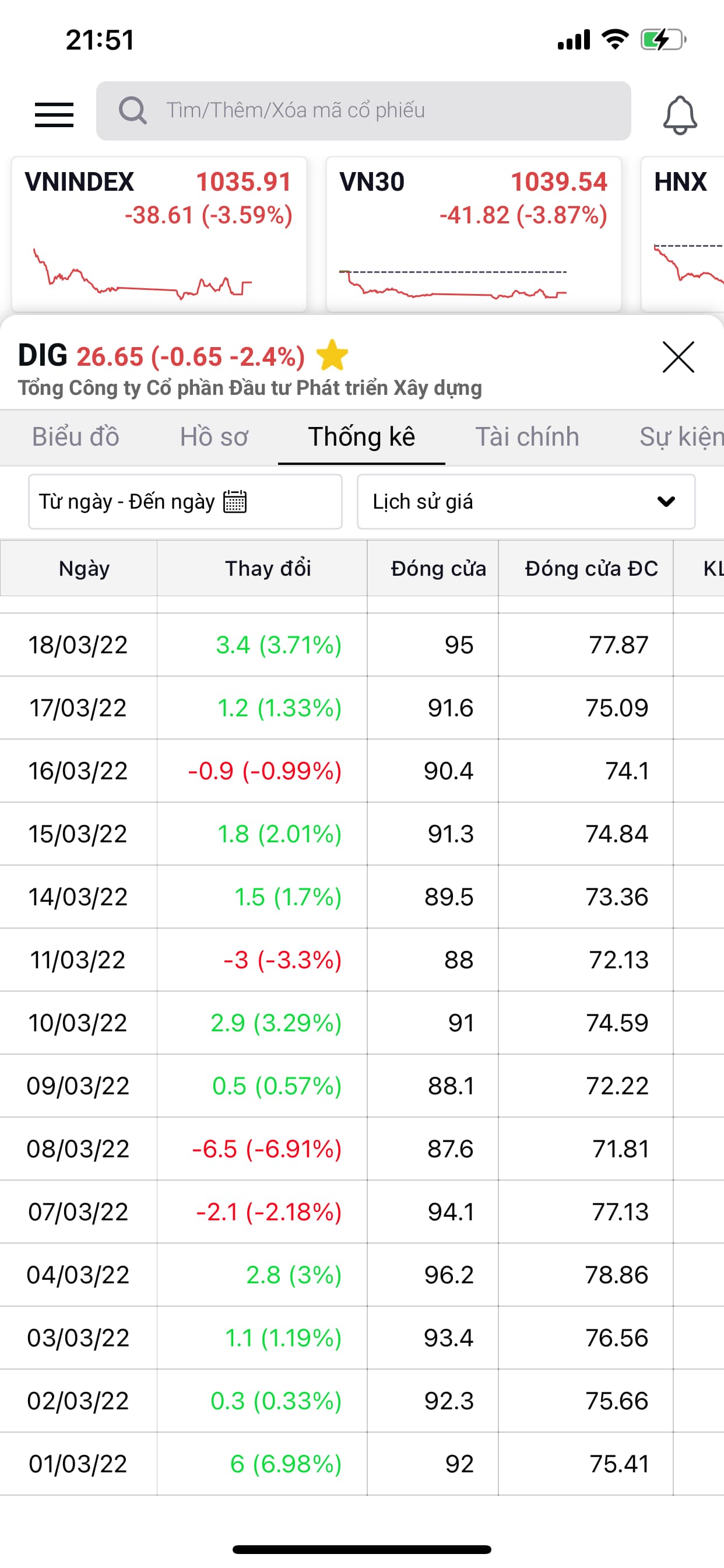Open the VN30 index card

(x=473, y=235)
